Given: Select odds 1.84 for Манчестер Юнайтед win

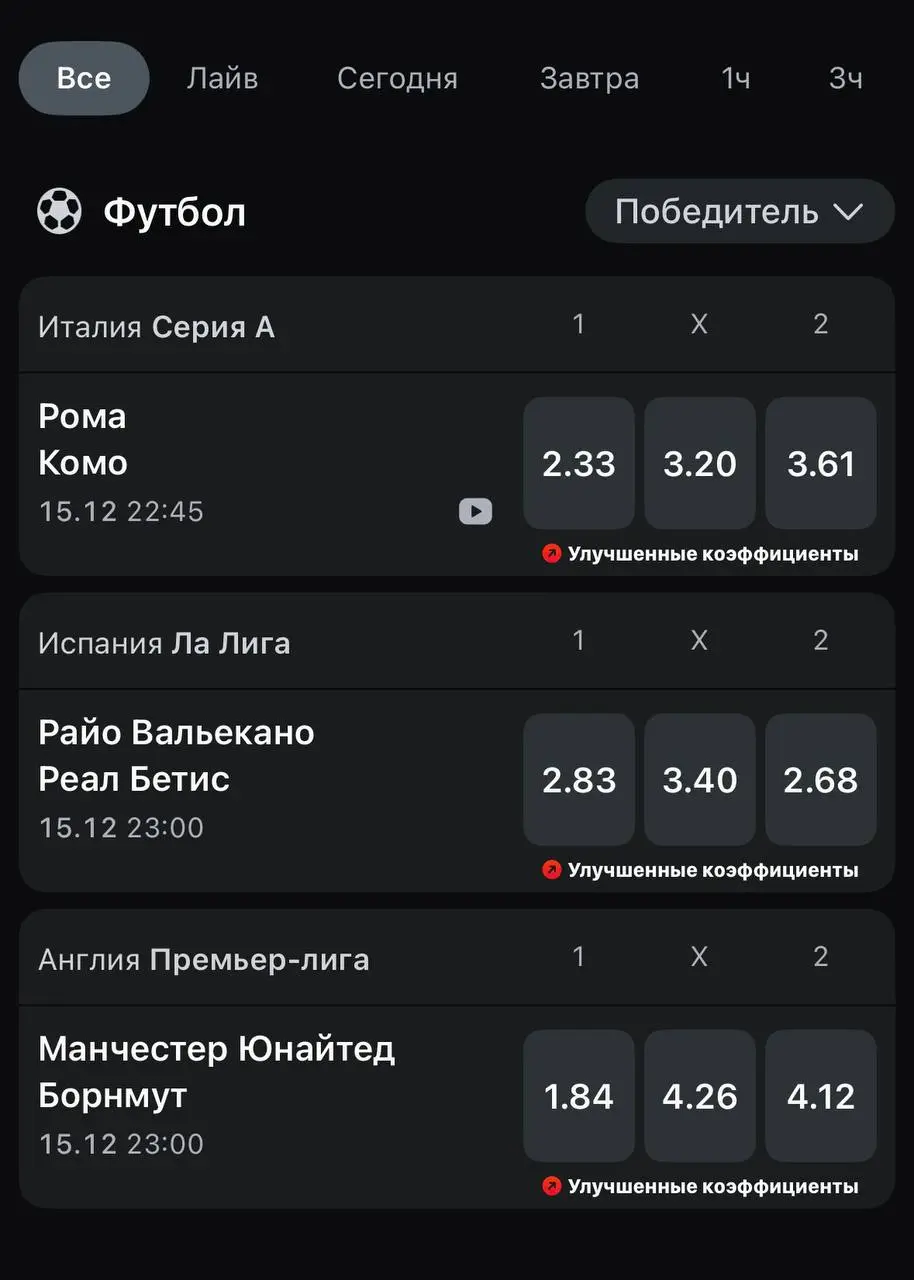Looking at the screenshot, I should coord(578,1096).
